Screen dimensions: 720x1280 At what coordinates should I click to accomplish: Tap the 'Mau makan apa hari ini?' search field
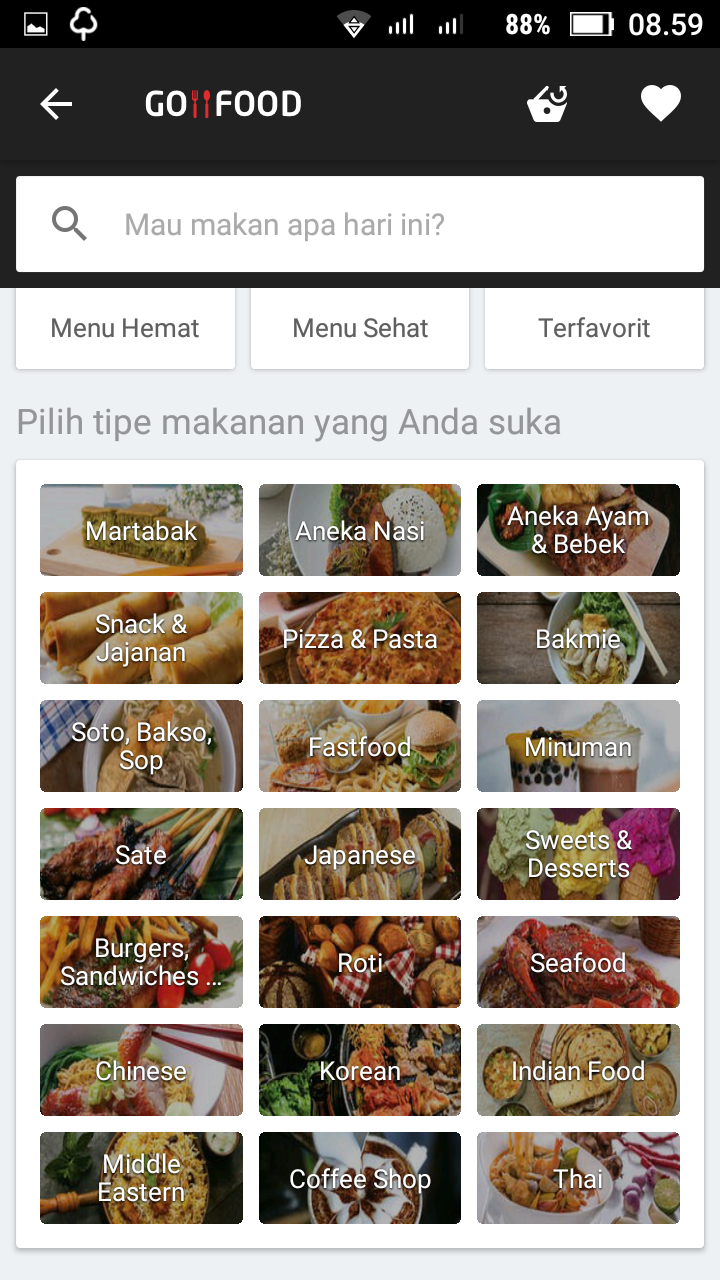point(360,224)
